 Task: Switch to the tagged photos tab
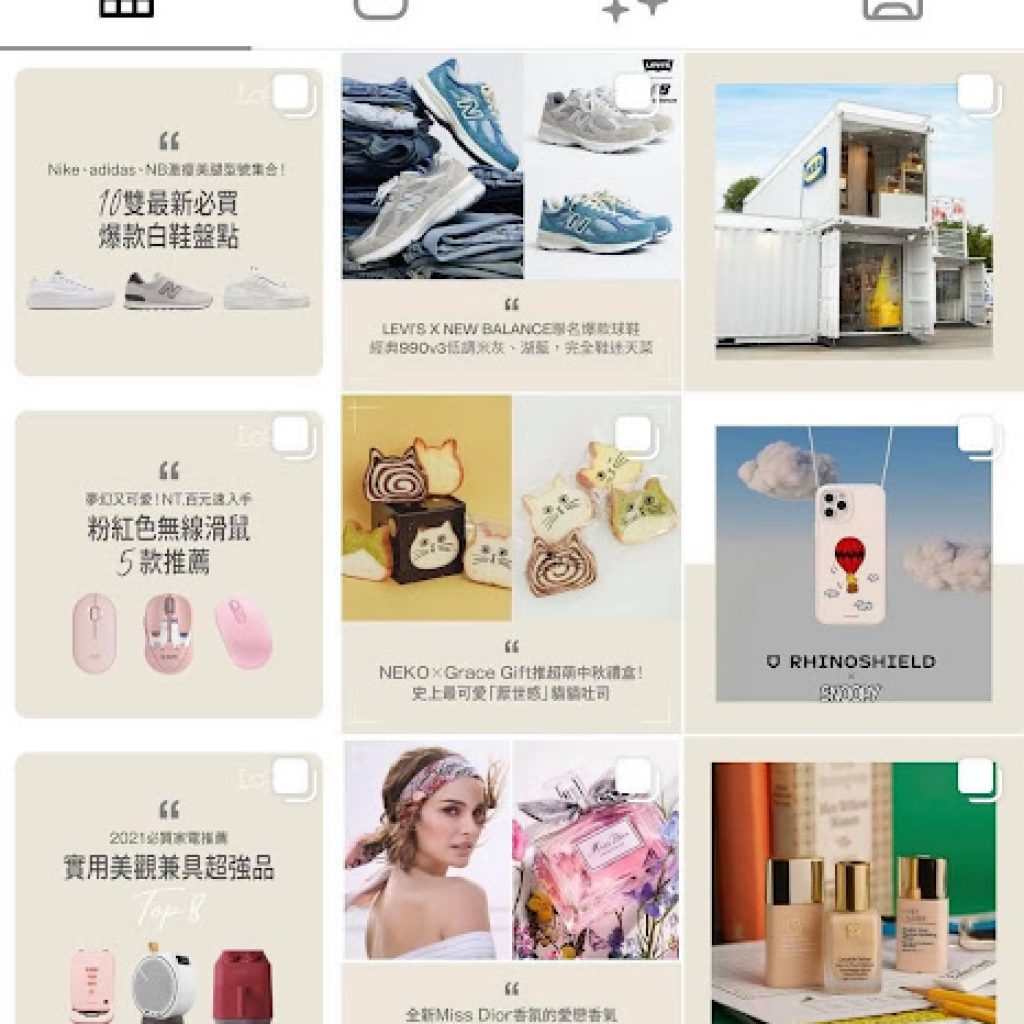click(x=892, y=10)
